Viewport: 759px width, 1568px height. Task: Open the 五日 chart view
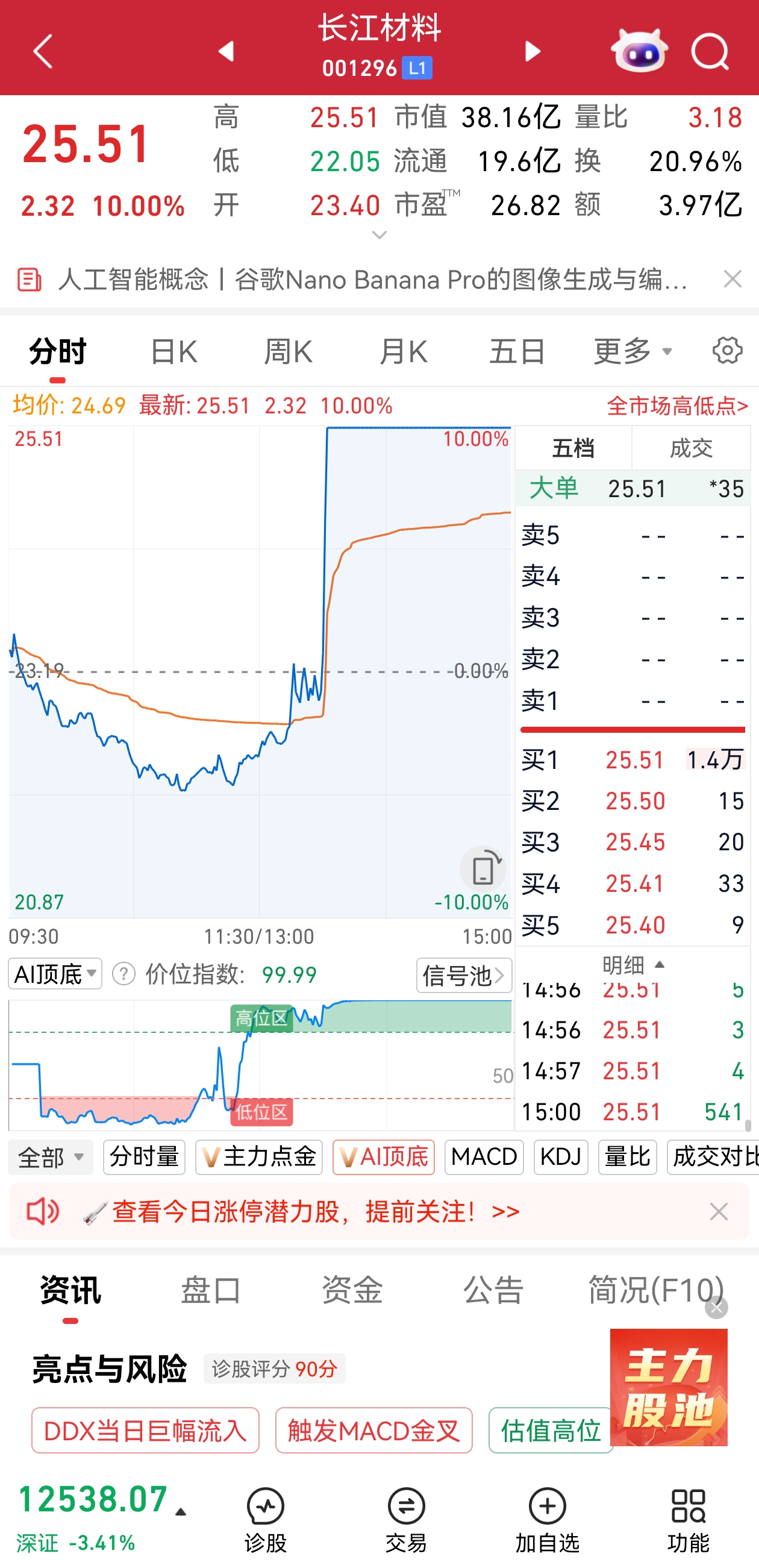point(517,352)
